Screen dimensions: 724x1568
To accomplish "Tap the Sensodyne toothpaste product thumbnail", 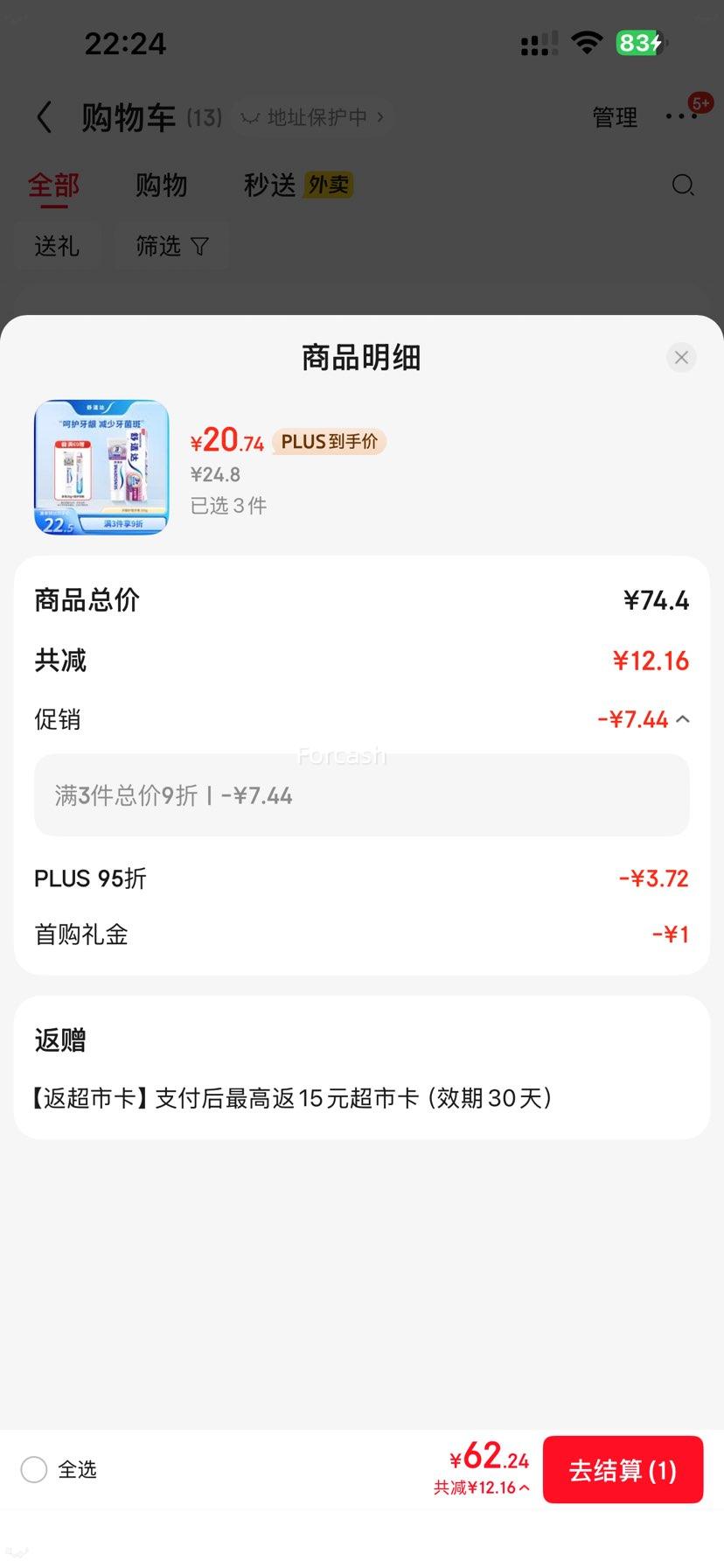I will click(x=101, y=466).
